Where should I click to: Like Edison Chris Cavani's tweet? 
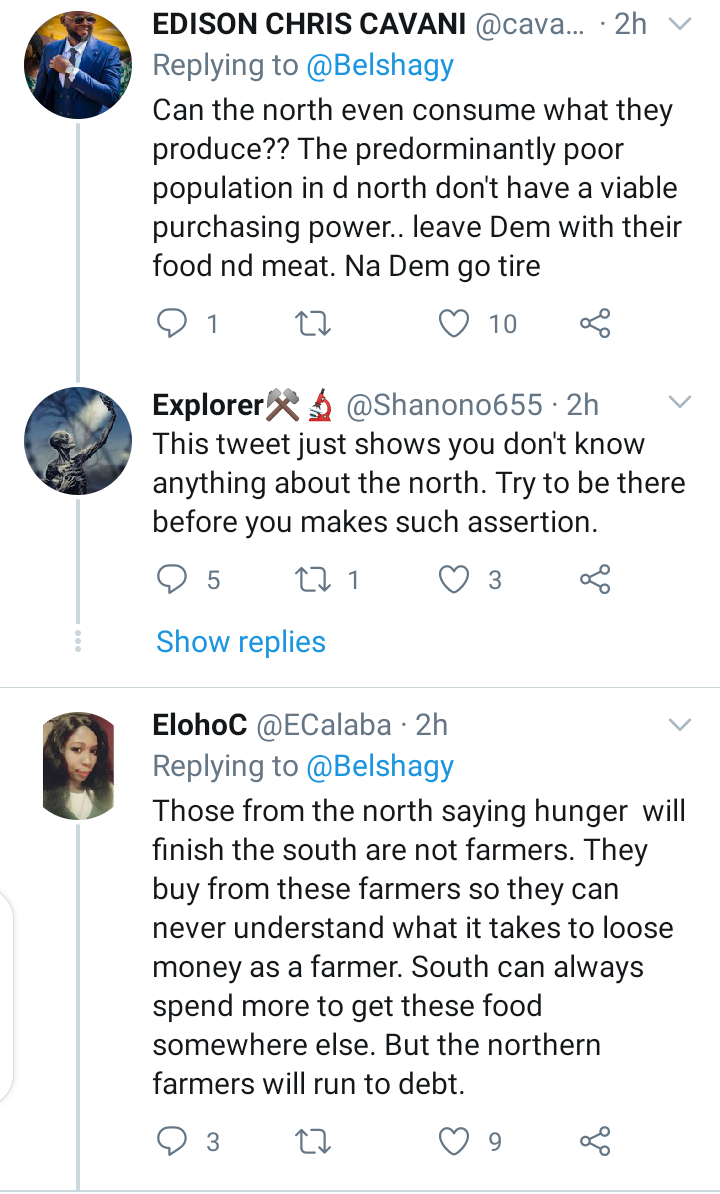454,324
